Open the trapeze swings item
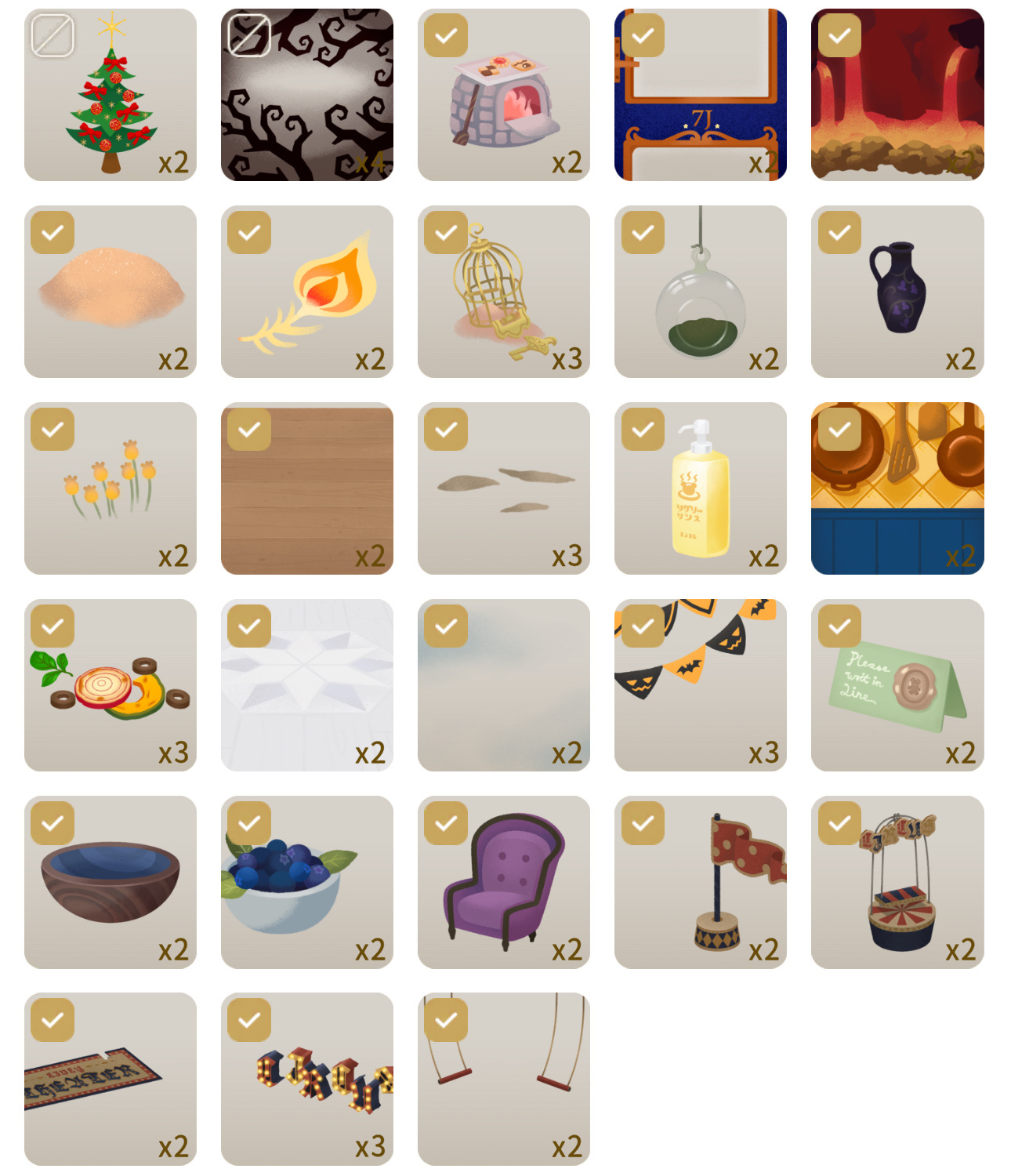1011x1176 pixels. tap(503, 1079)
